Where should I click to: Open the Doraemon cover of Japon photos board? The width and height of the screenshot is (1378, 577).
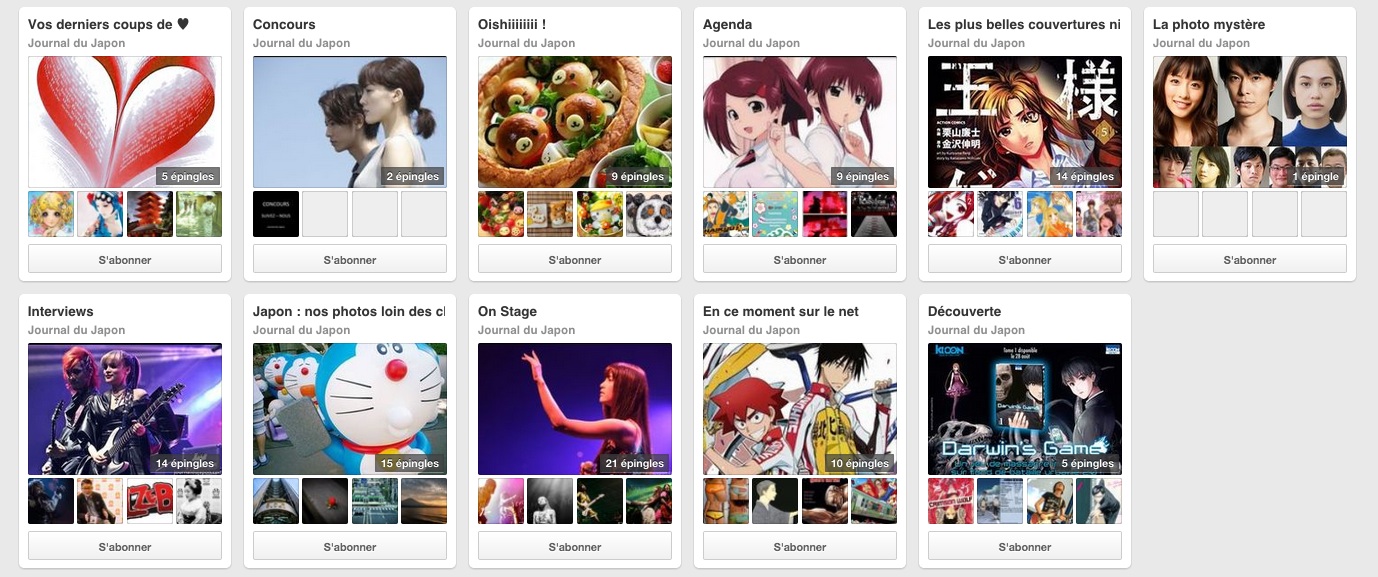tap(350, 408)
